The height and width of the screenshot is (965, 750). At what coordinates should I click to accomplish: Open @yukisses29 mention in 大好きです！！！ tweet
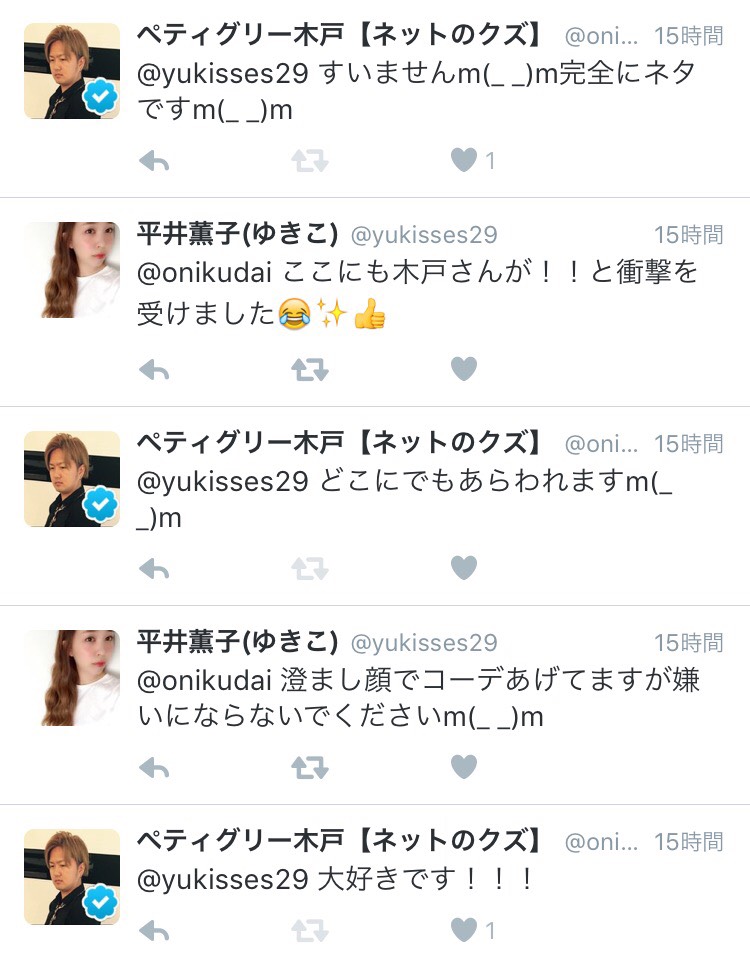pos(221,879)
